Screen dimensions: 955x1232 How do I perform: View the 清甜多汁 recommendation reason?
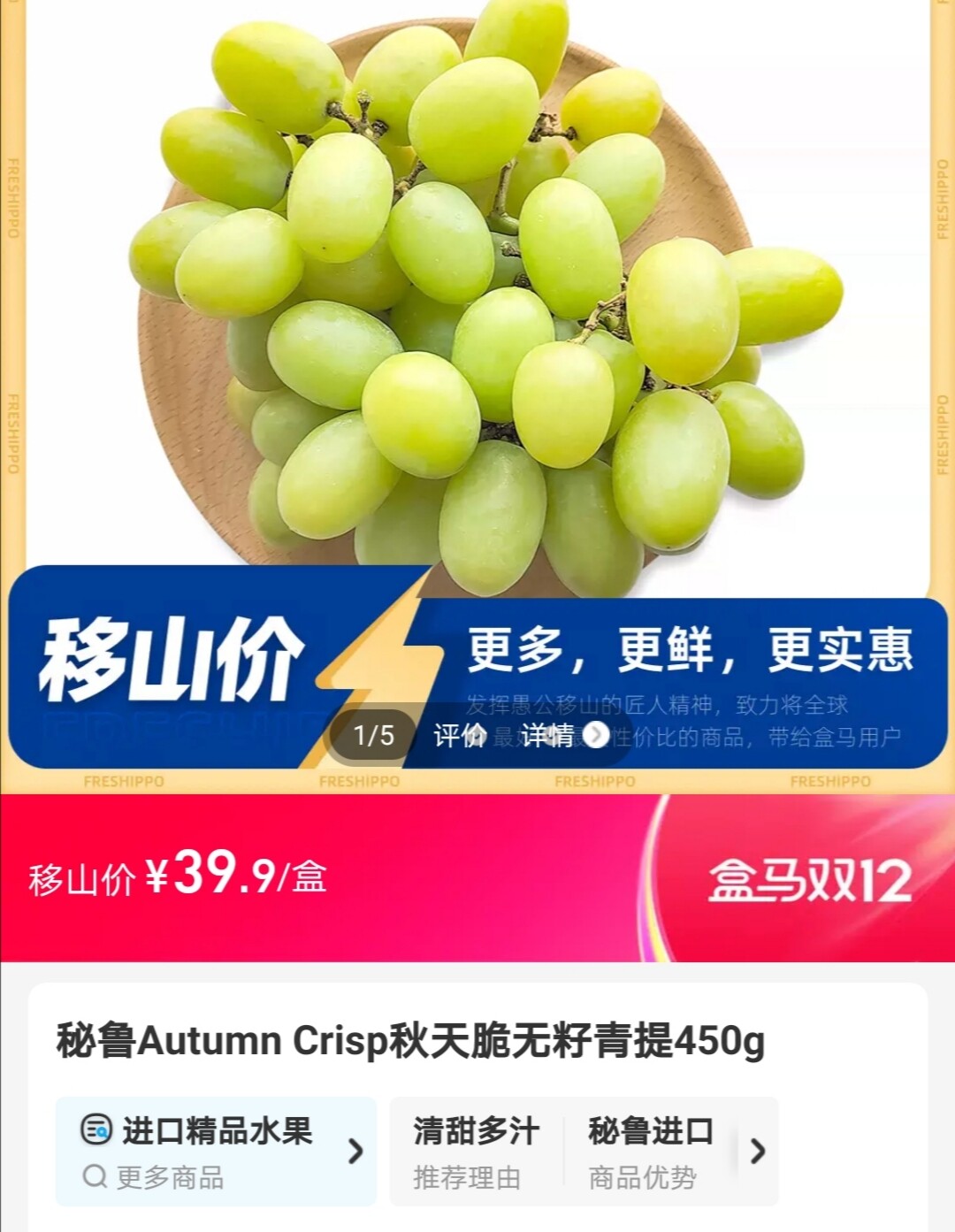pos(476,1152)
